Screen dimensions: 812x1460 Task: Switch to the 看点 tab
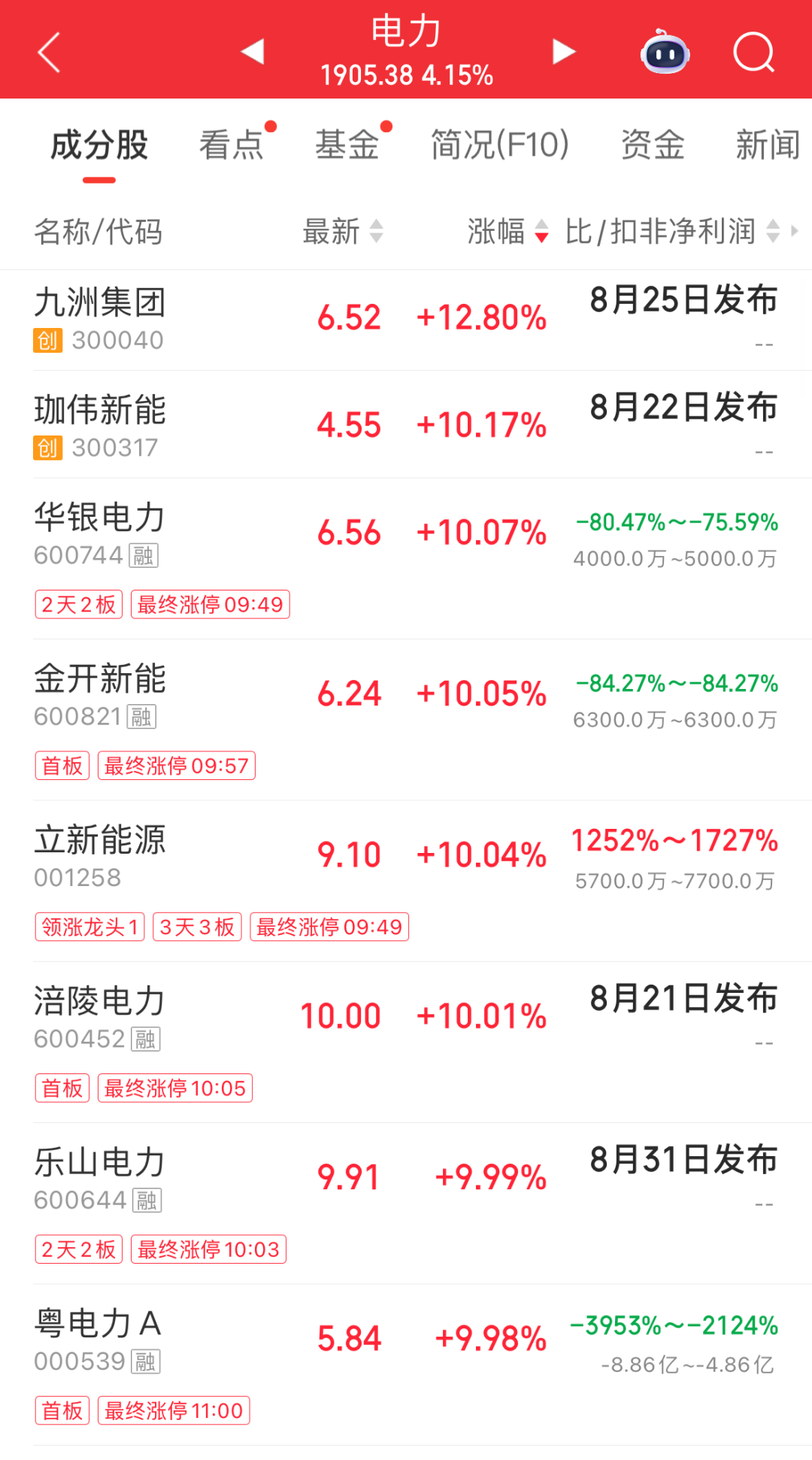232,144
